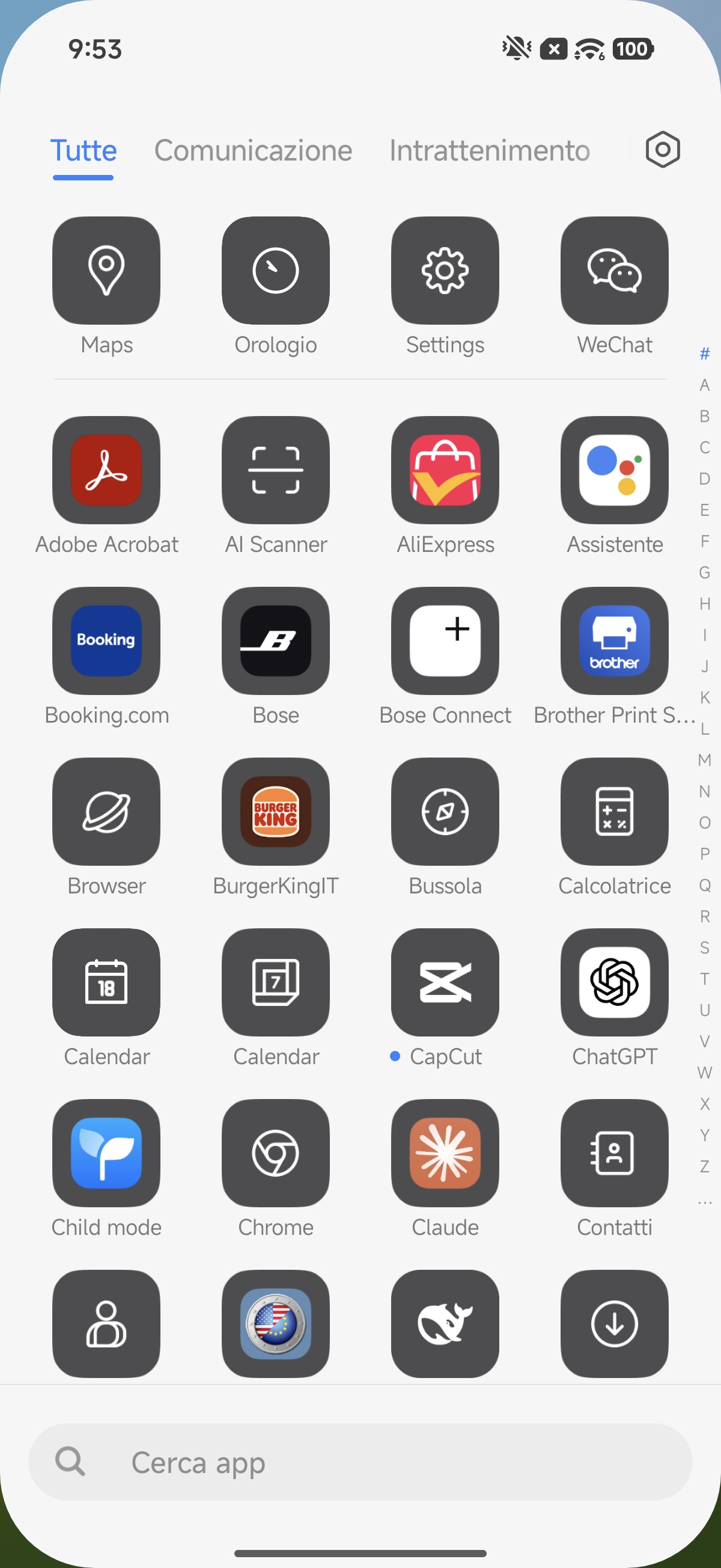Switch to the Comunicazione tab
This screenshot has width=721, height=1568.
click(253, 151)
